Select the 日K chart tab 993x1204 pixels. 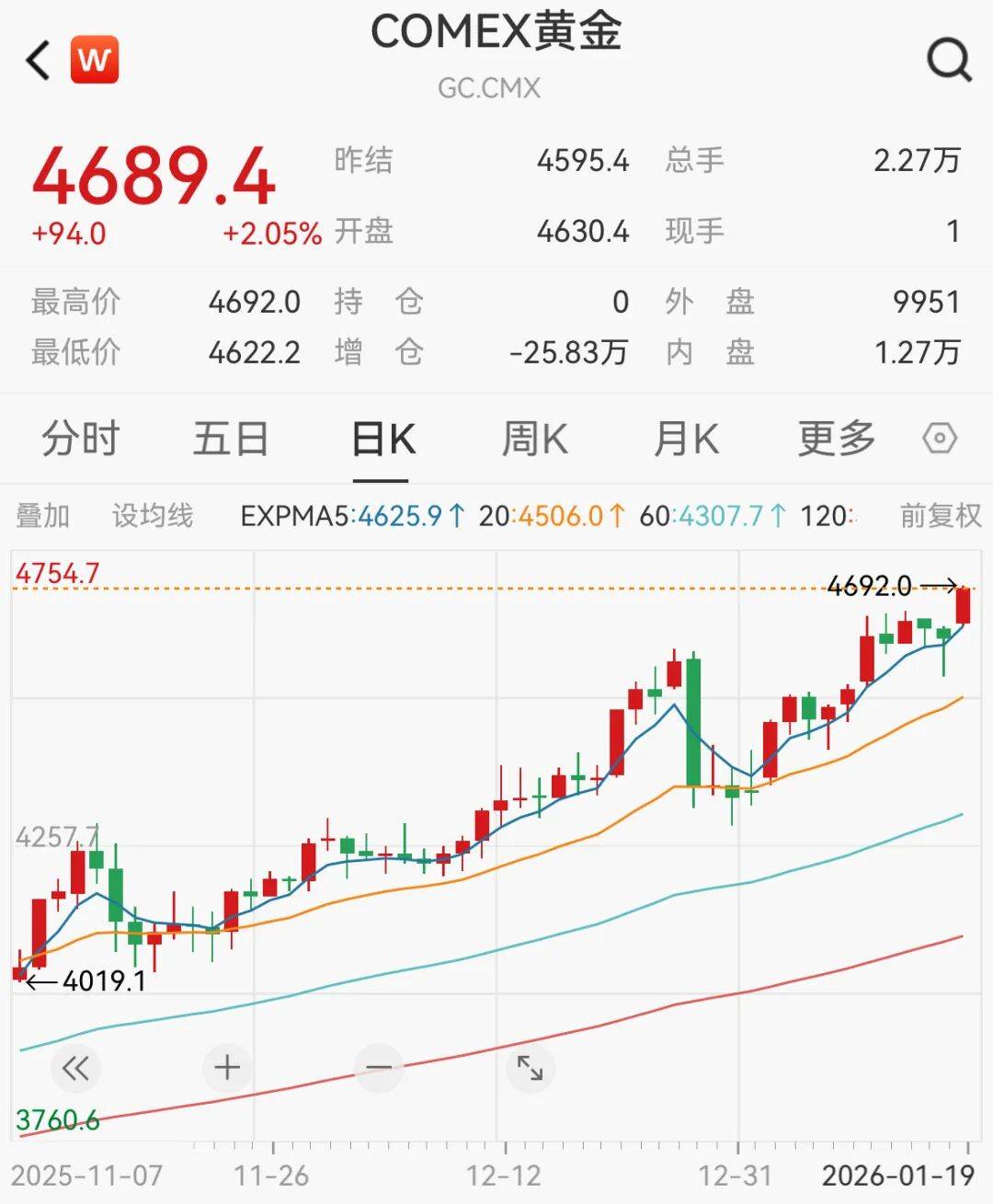[x=382, y=439]
